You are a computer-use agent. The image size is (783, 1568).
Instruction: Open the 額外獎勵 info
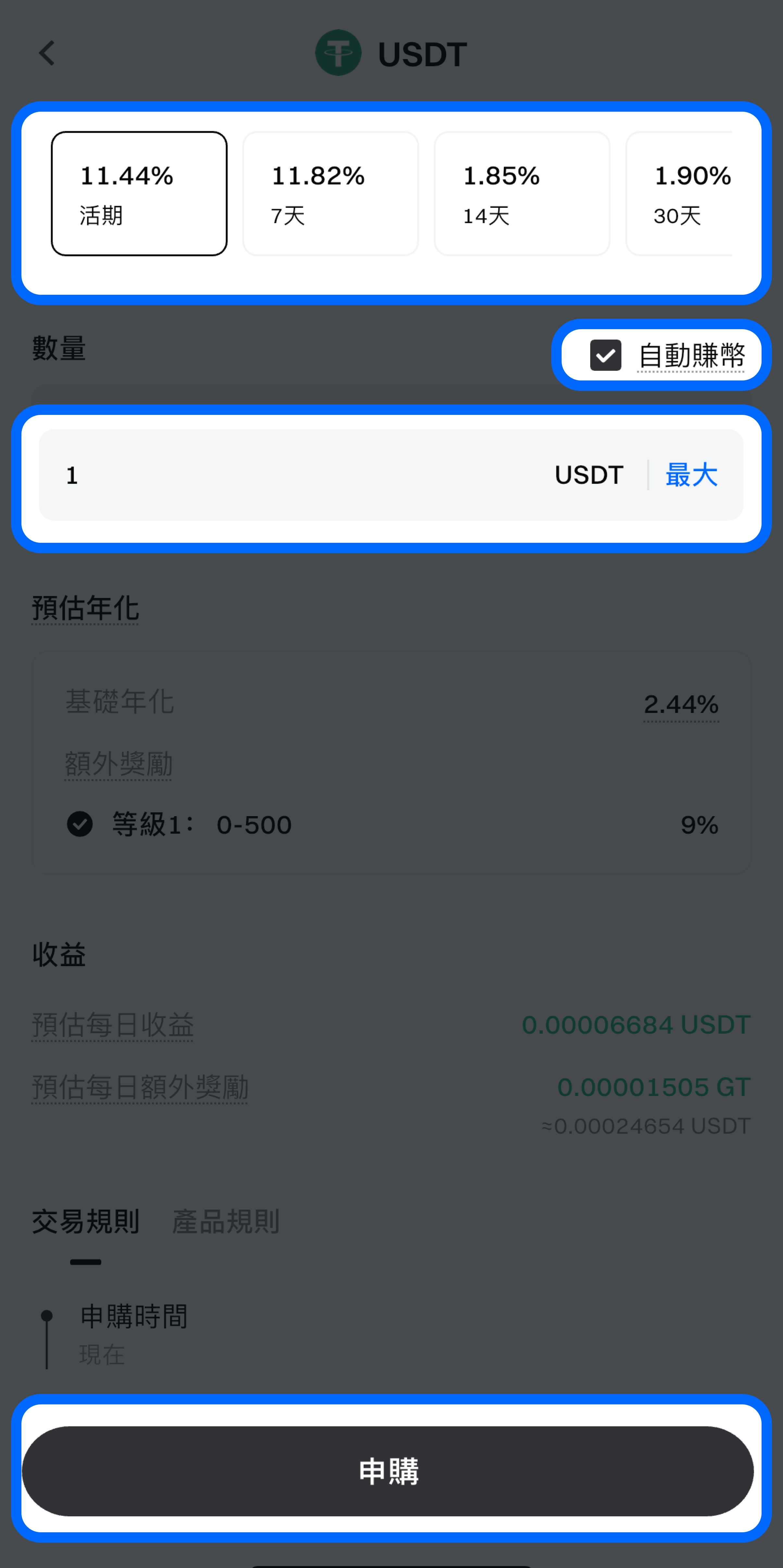click(x=119, y=763)
